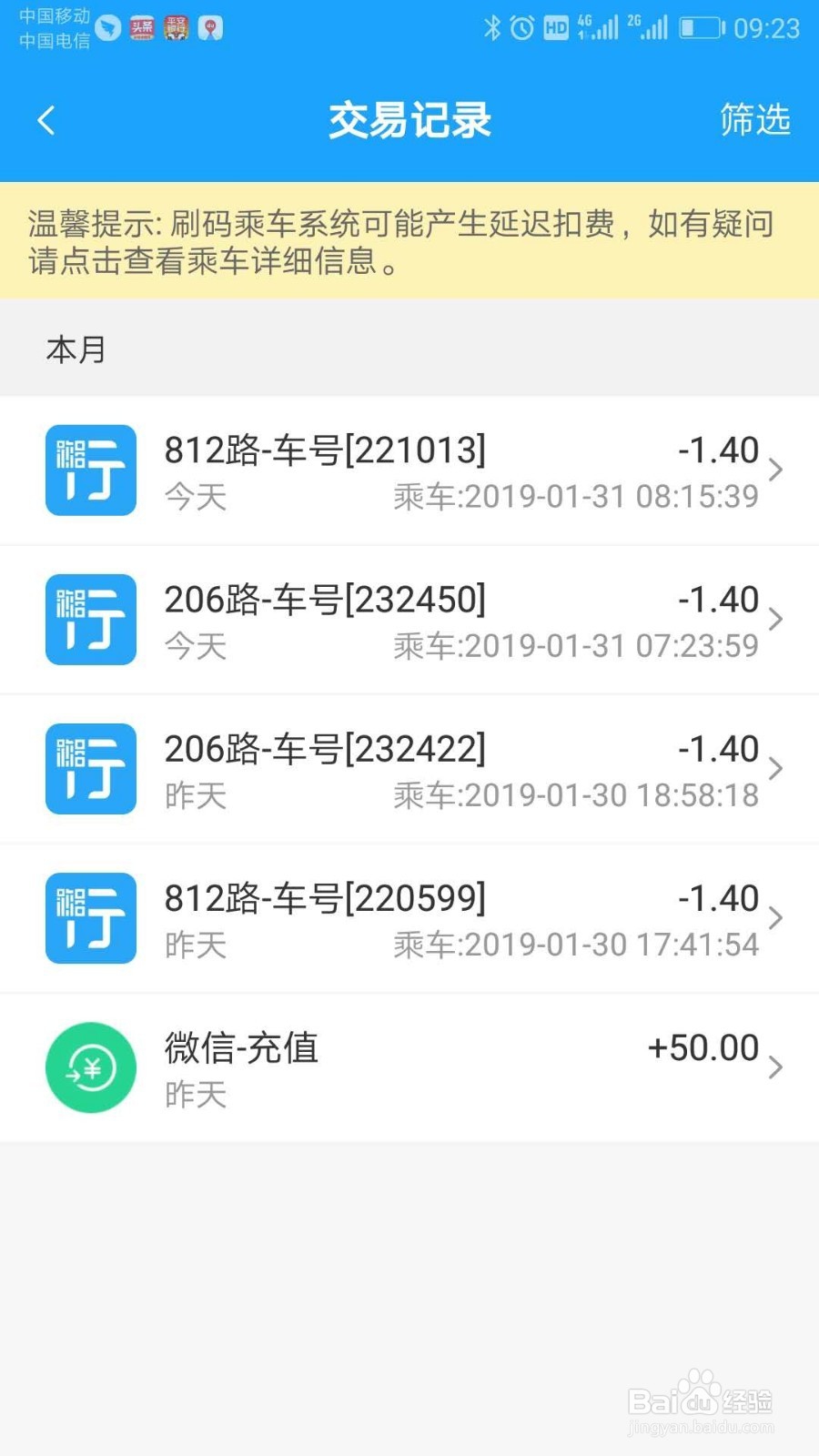Click the green recharge icon beside 微信-充值
819x1456 pixels.
90,1067
